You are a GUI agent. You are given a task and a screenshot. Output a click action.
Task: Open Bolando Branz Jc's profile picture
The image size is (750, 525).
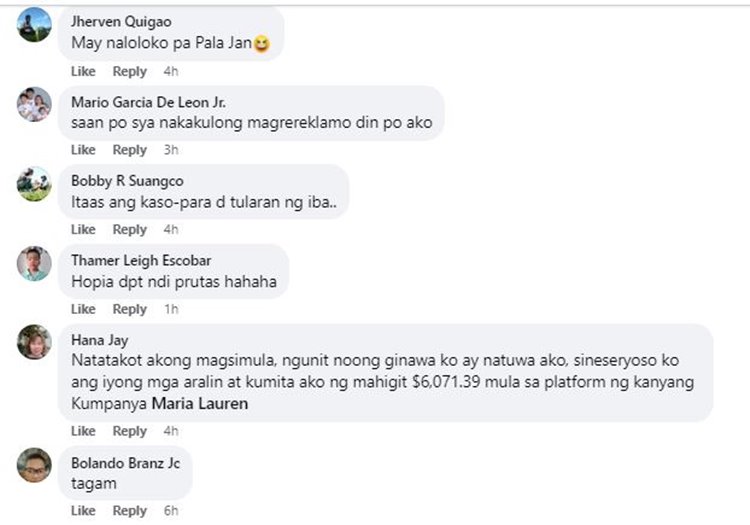pyautogui.click(x=34, y=465)
